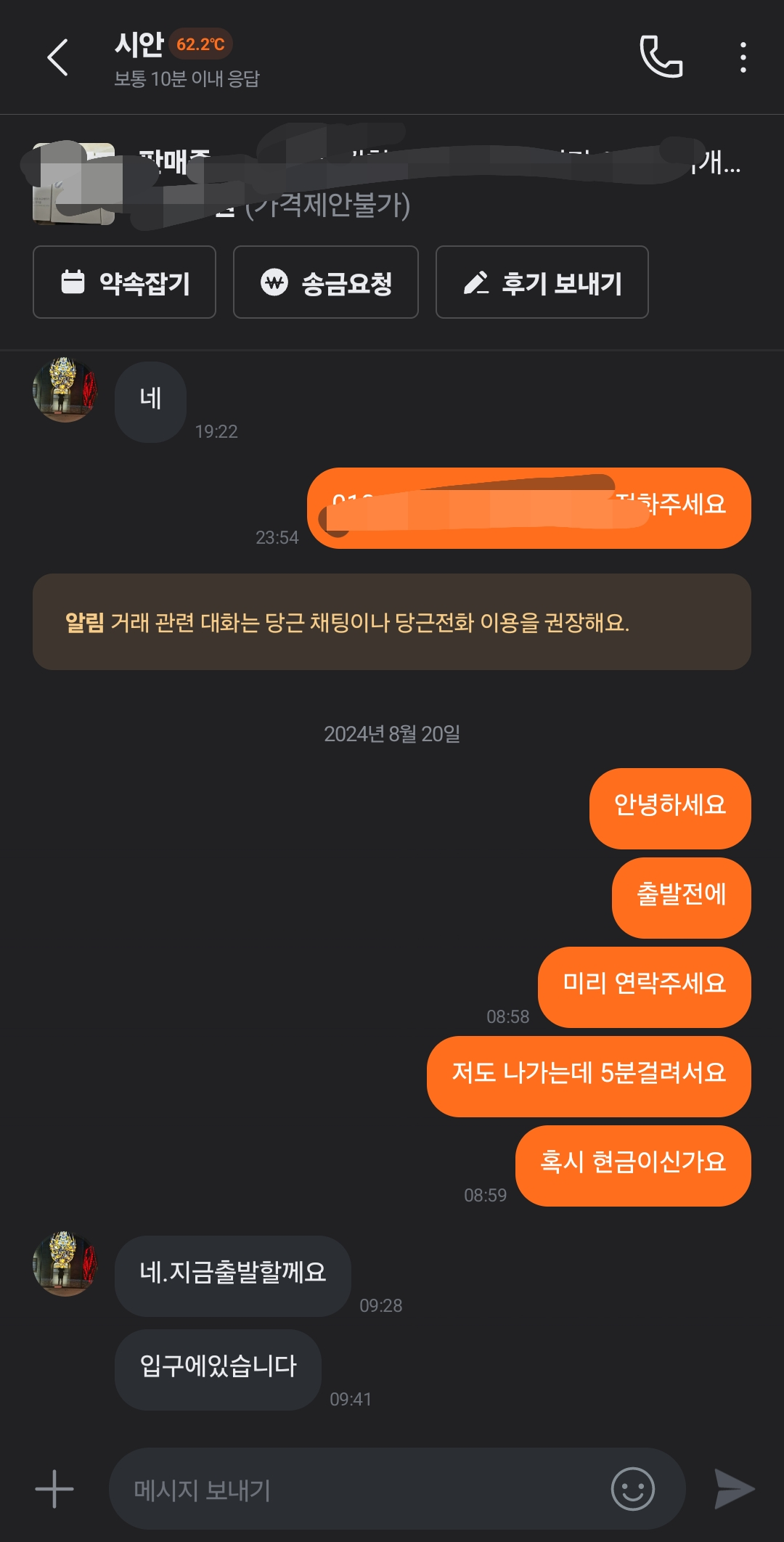
Task: Start a 당근 voice call with 시안
Action: 661,57
